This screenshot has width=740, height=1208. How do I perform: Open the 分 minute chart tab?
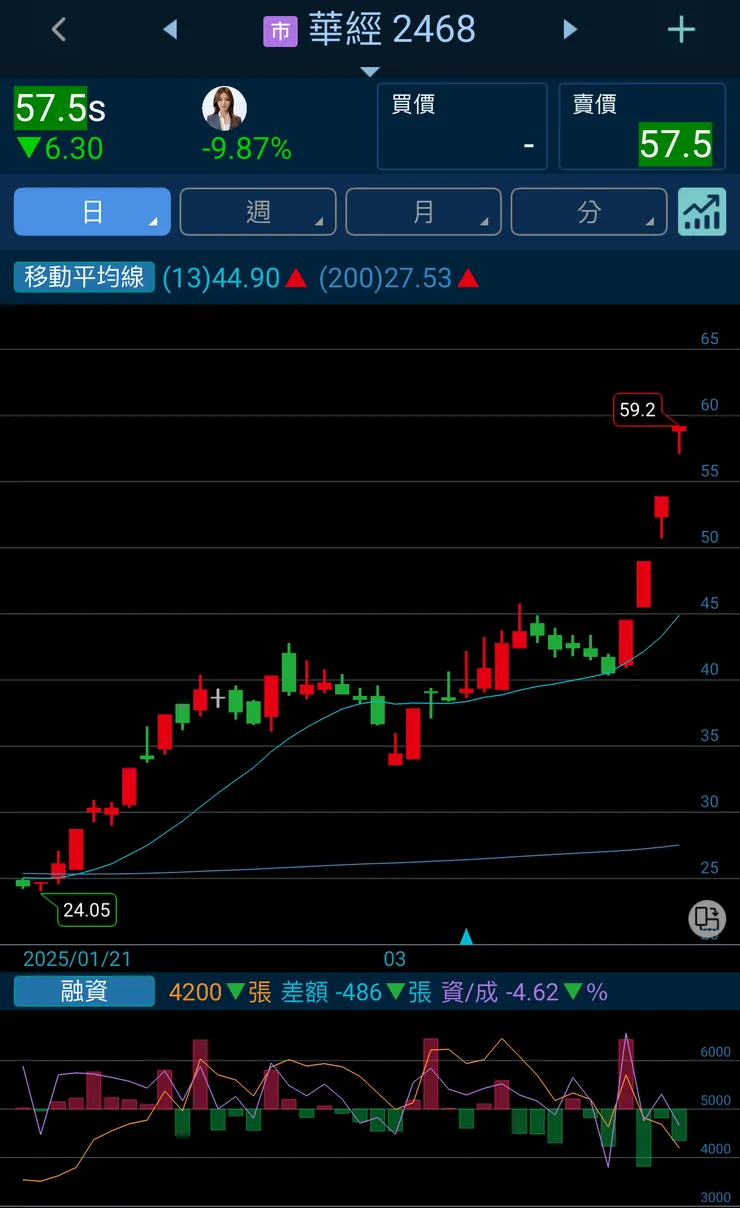589,212
